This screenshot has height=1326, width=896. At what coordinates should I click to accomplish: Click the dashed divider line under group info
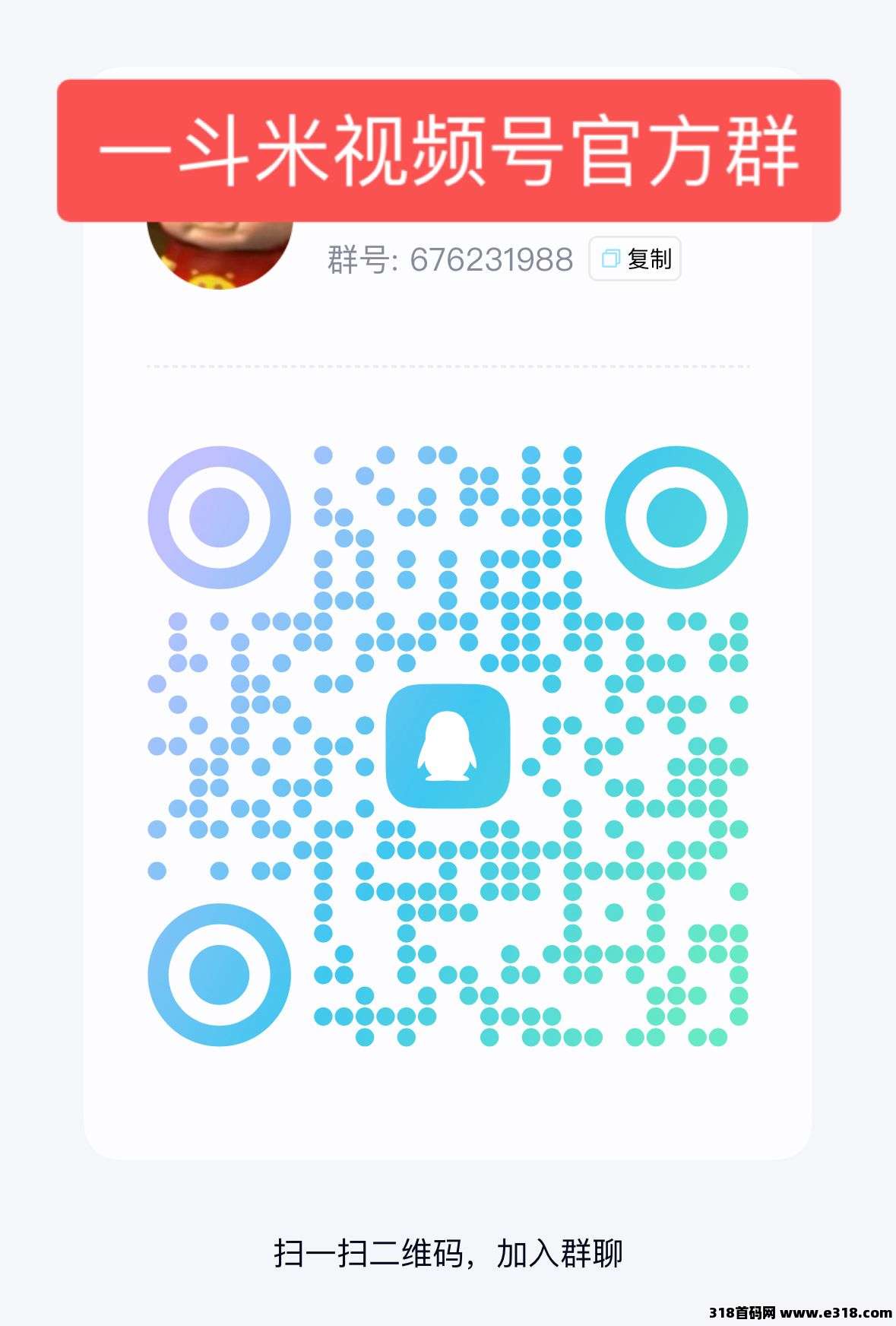click(448, 366)
